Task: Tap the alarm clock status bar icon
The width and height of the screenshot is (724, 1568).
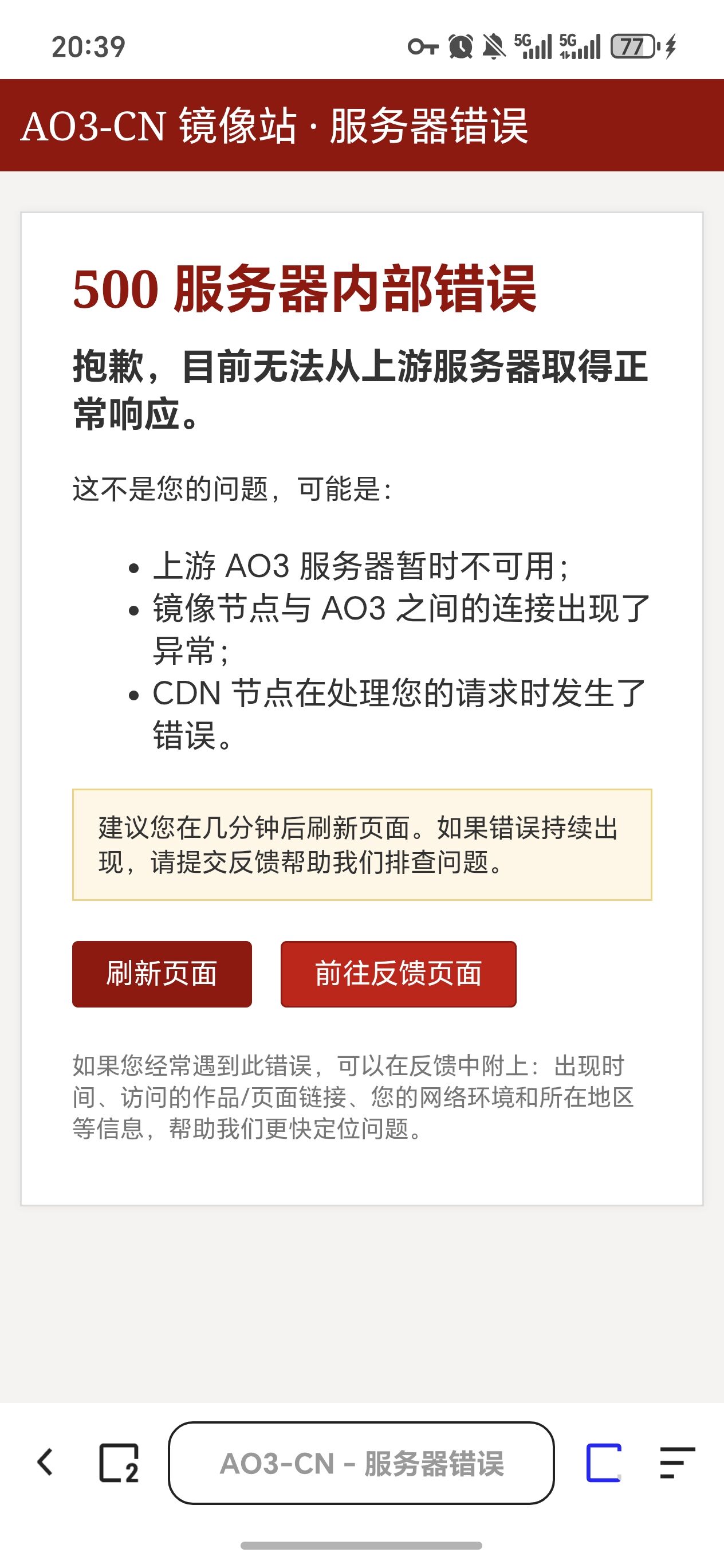Action: tap(461, 45)
